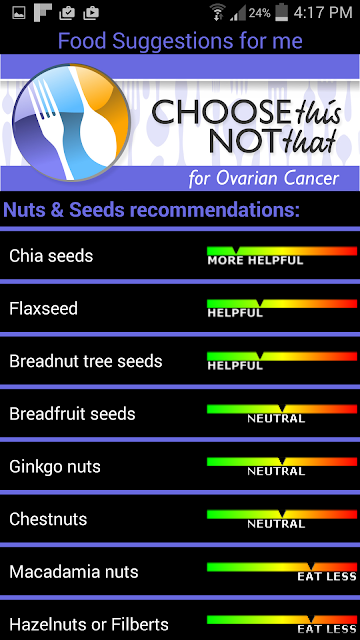The image size is (360, 640).
Task: Open Hazelnuts or Filberts entry
Action: tap(180, 620)
